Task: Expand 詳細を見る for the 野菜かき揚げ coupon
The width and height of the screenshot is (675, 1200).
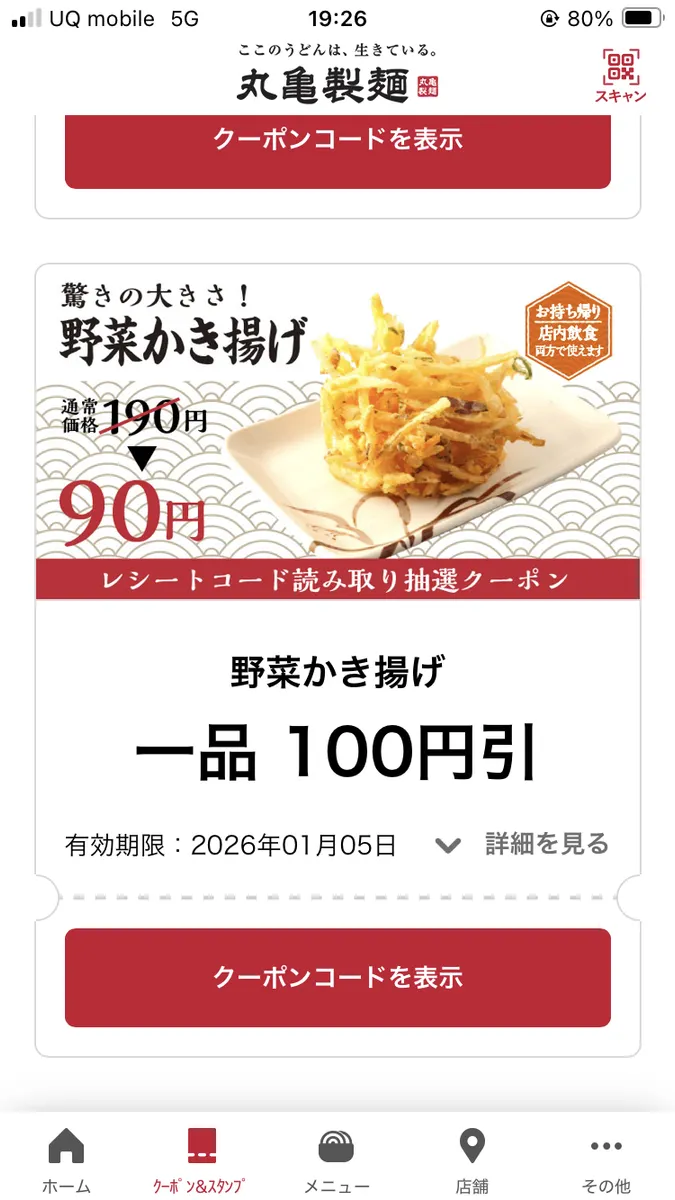Action: coord(523,844)
